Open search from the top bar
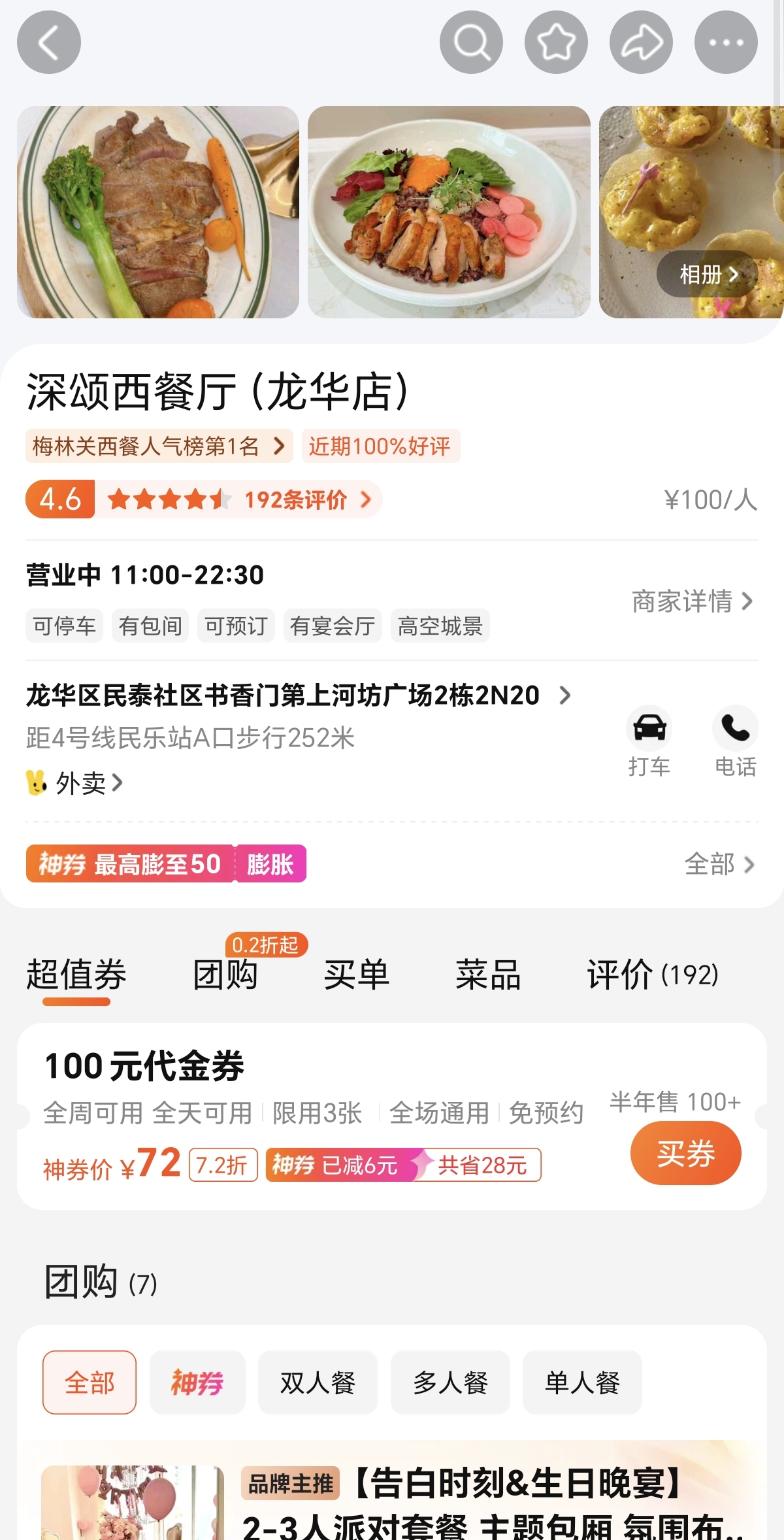Viewport: 784px width, 1540px height. (471, 42)
